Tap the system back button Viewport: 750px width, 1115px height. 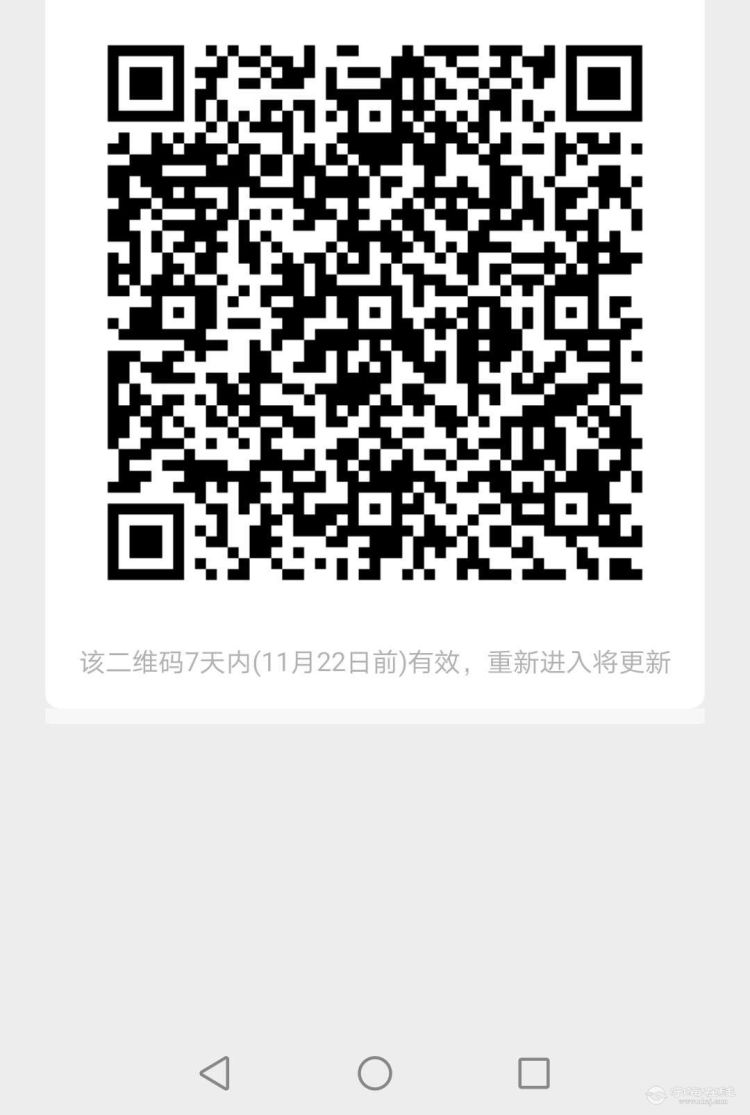click(x=215, y=1073)
